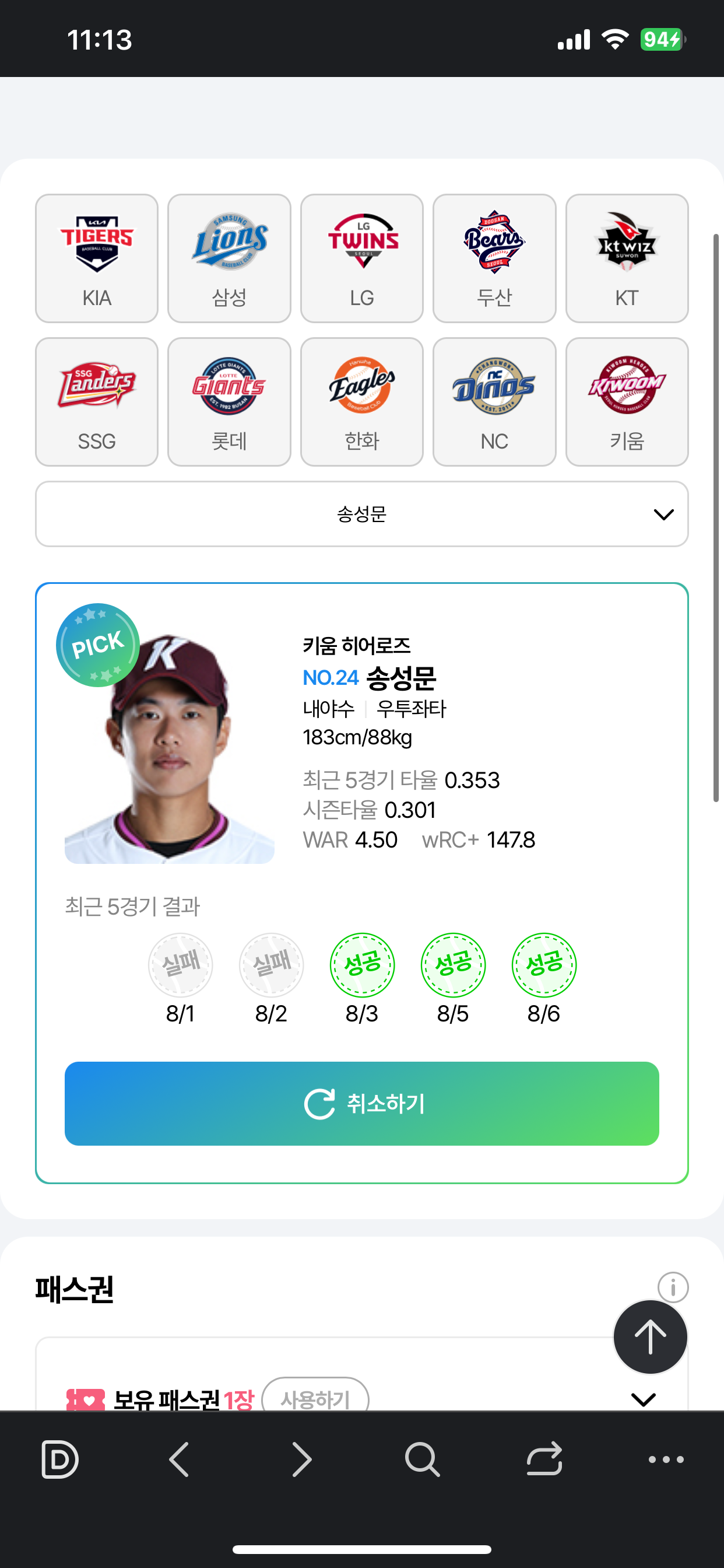
Task: Select the NC Dinos team
Action: pos(494,402)
